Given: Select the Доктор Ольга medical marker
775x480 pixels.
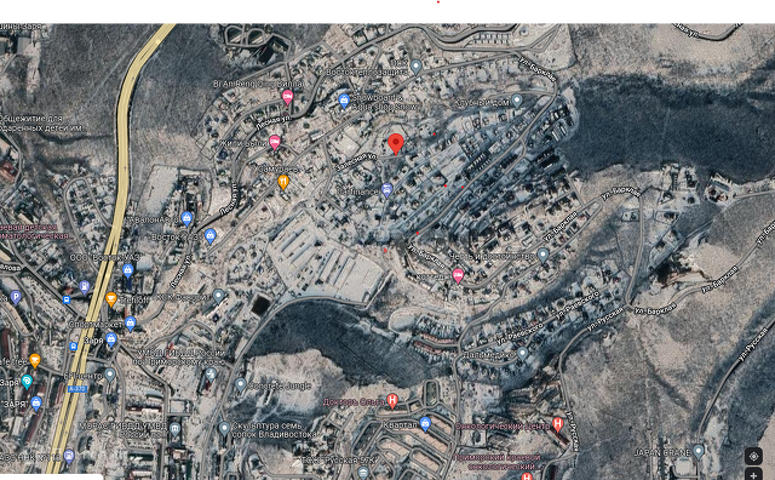Looking at the screenshot, I should tap(393, 401).
